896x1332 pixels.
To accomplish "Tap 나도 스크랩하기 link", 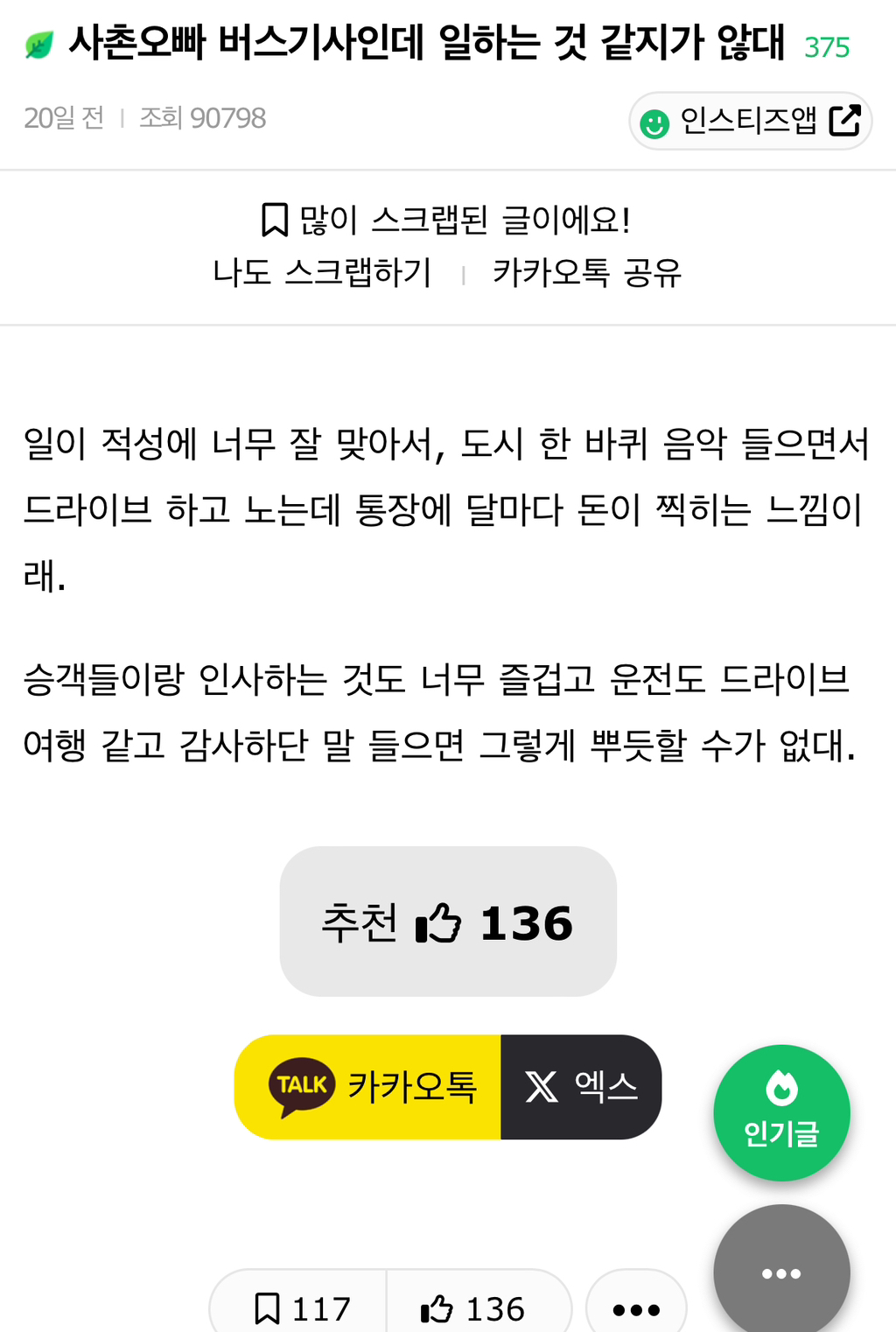I will pos(322,273).
